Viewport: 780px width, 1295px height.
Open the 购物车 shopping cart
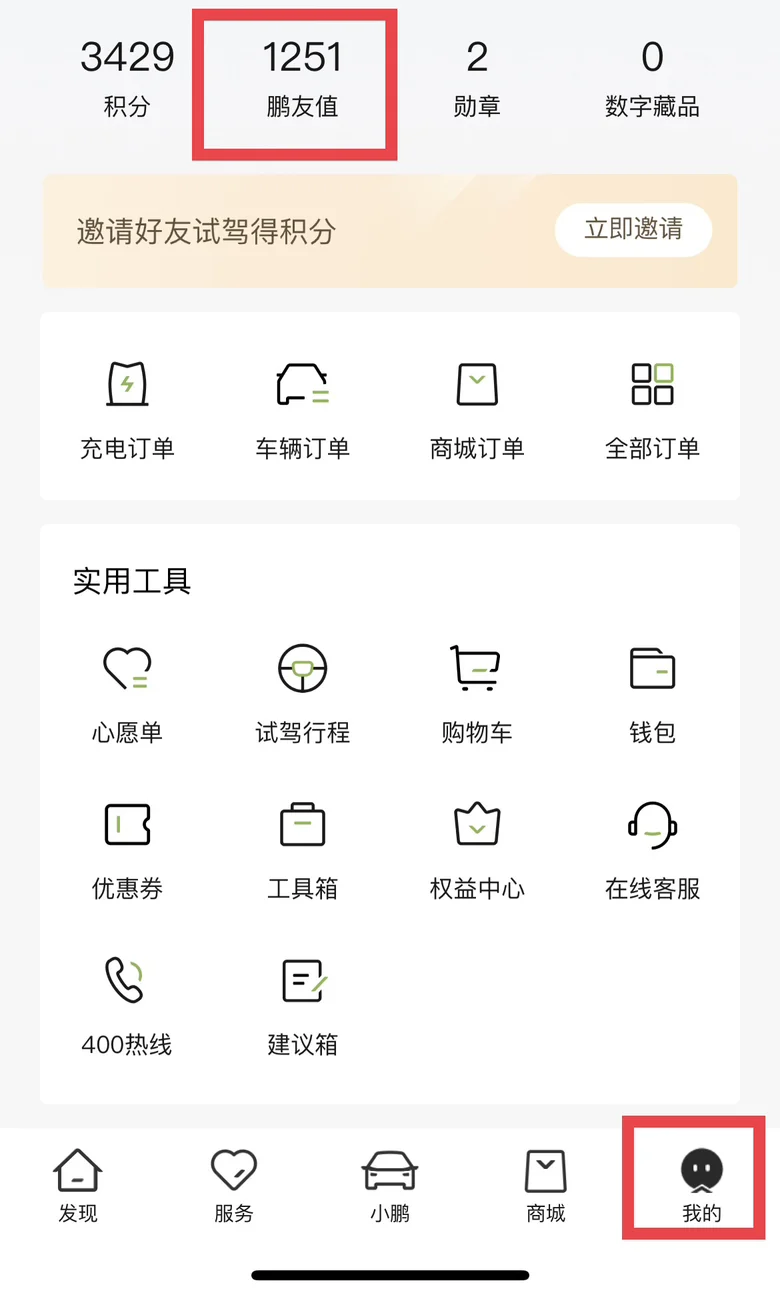click(x=477, y=695)
